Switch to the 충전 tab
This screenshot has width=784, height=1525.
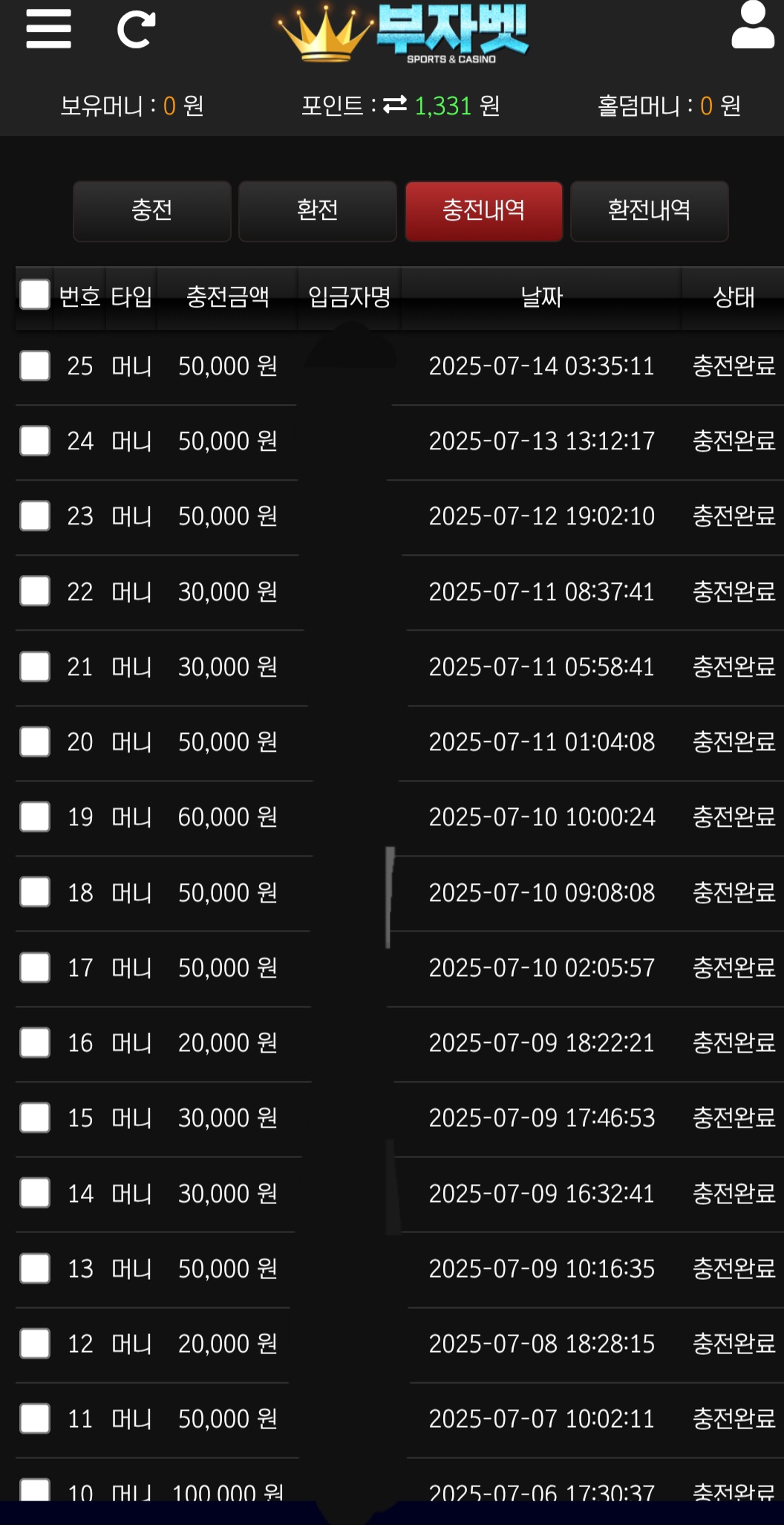(x=152, y=211)
